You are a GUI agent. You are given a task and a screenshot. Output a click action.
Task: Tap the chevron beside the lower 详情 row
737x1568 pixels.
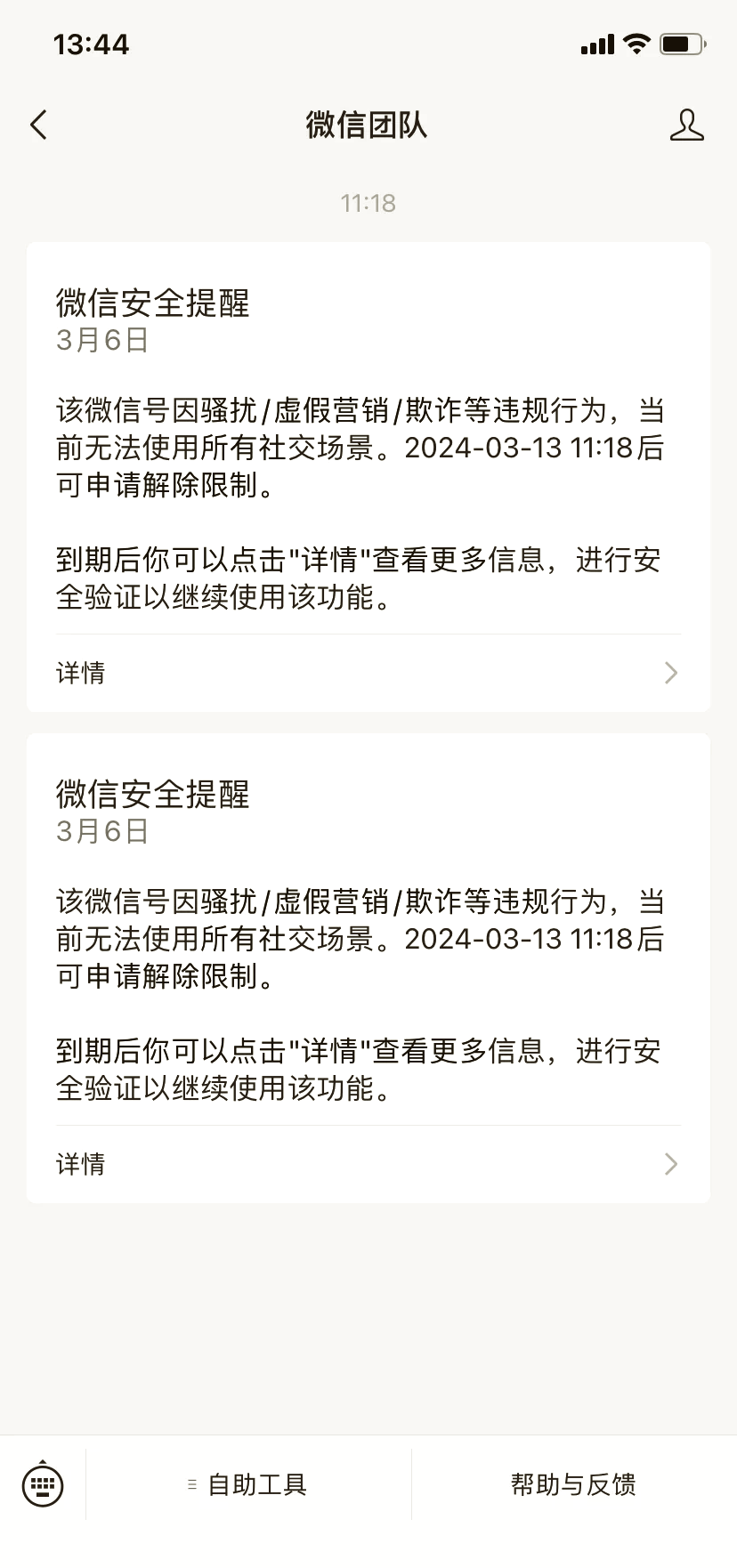[670, 1164]
